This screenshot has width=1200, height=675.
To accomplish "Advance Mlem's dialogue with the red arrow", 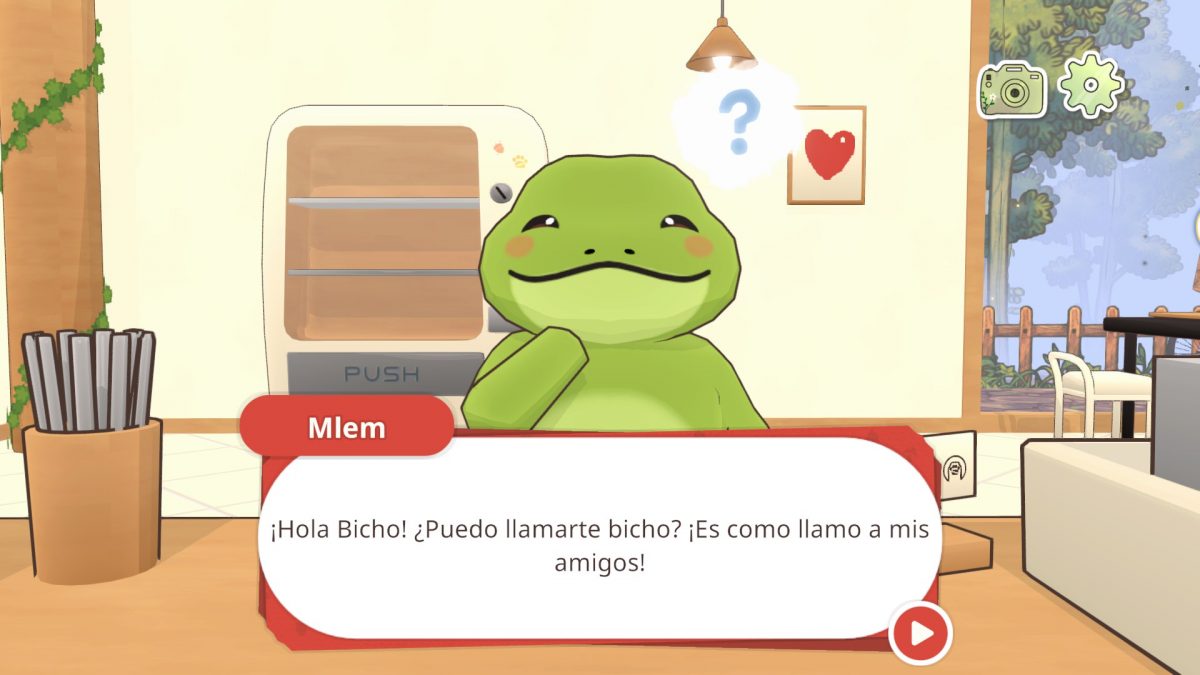I will (920, 633).
